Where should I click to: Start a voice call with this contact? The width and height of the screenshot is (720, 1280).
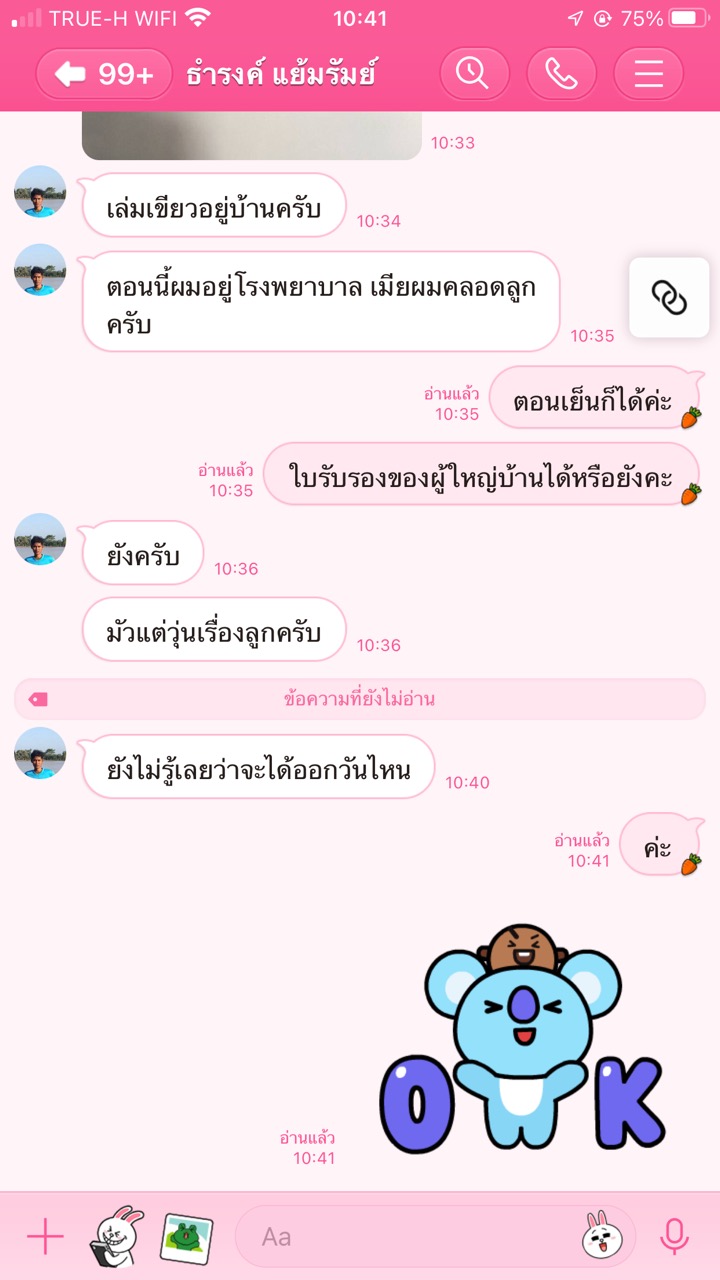pyautogui.click(x=561, y=74)
